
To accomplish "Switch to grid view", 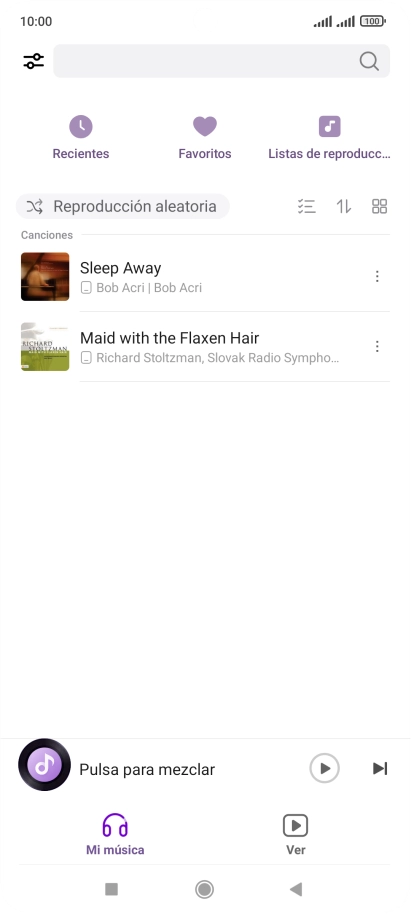I will [380, 206].
